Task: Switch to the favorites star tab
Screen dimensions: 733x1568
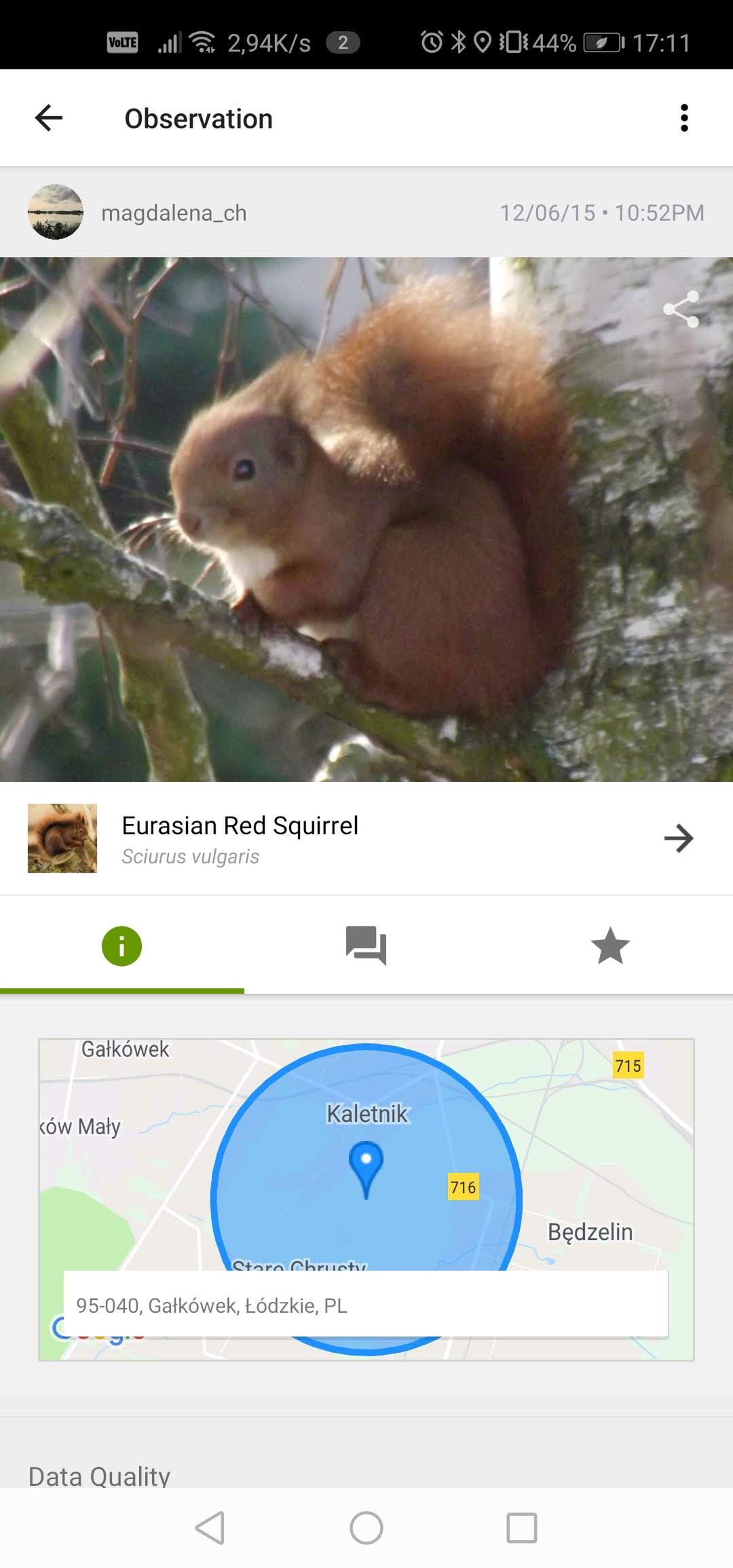Action: (x=610, y=945)
